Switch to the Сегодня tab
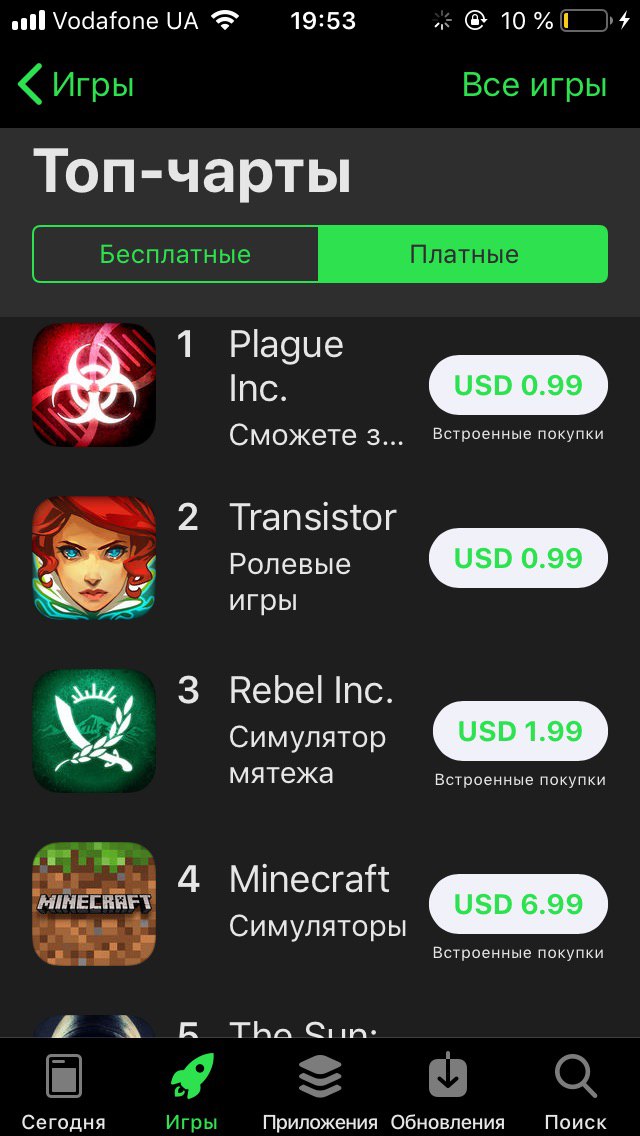This screenshot has height=1136, width=640. click(64, 1088)
